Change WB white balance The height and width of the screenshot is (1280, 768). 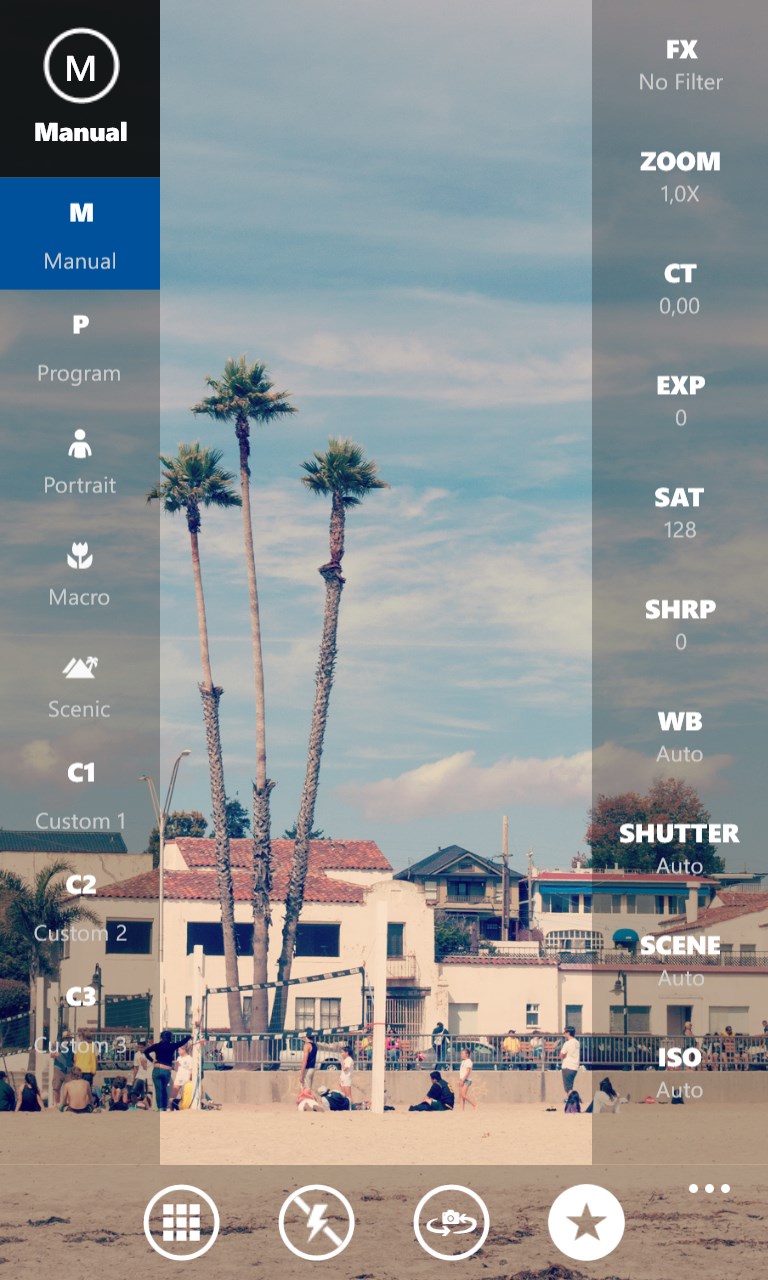[x=680, y=736]
